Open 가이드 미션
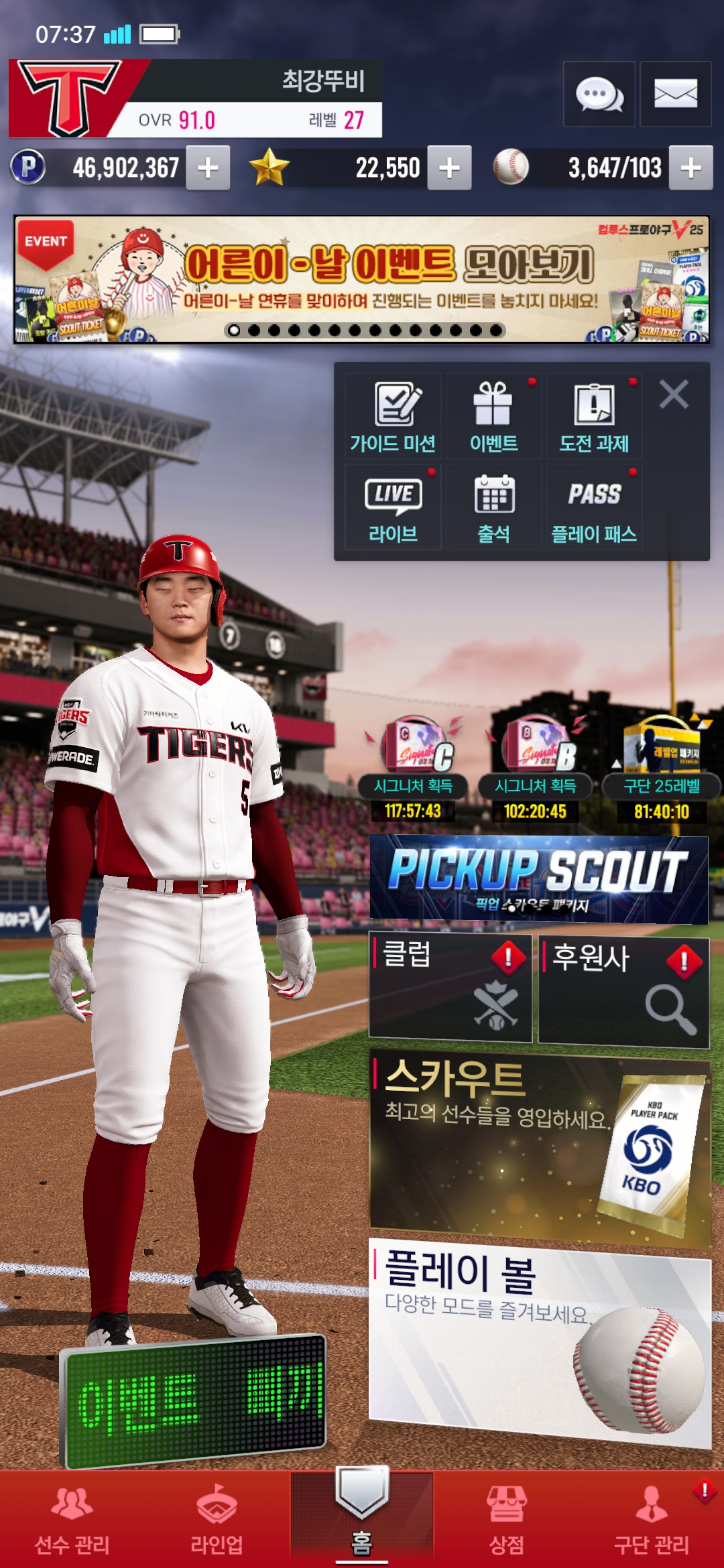Image resolution: width=724 pixels, height=1568 pixels. pyautogui.click(x=393, y=416)
